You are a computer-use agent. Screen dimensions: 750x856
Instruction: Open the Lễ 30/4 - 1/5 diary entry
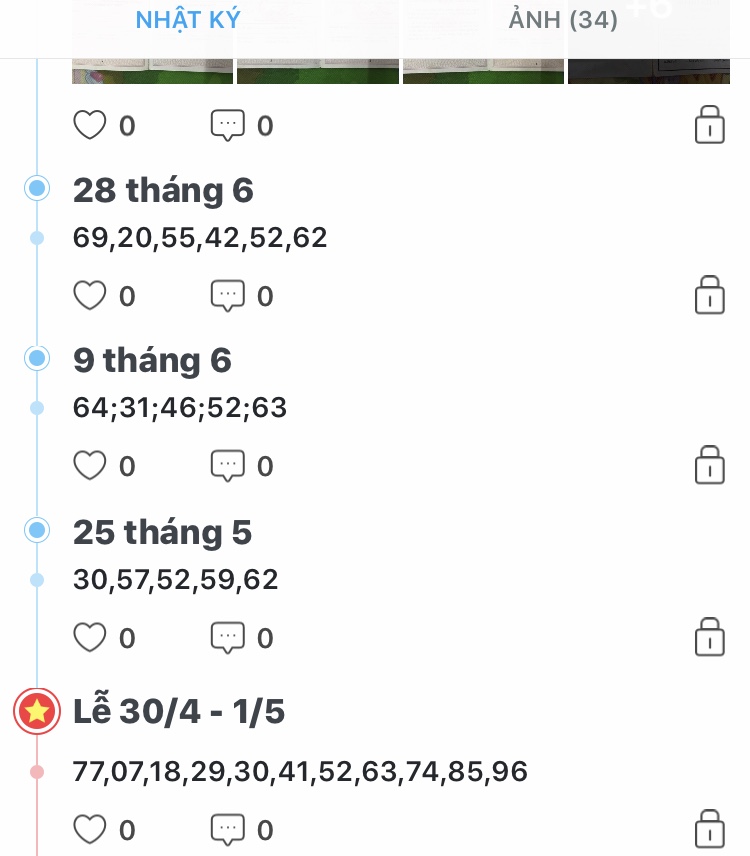click(x=300, y=772)
